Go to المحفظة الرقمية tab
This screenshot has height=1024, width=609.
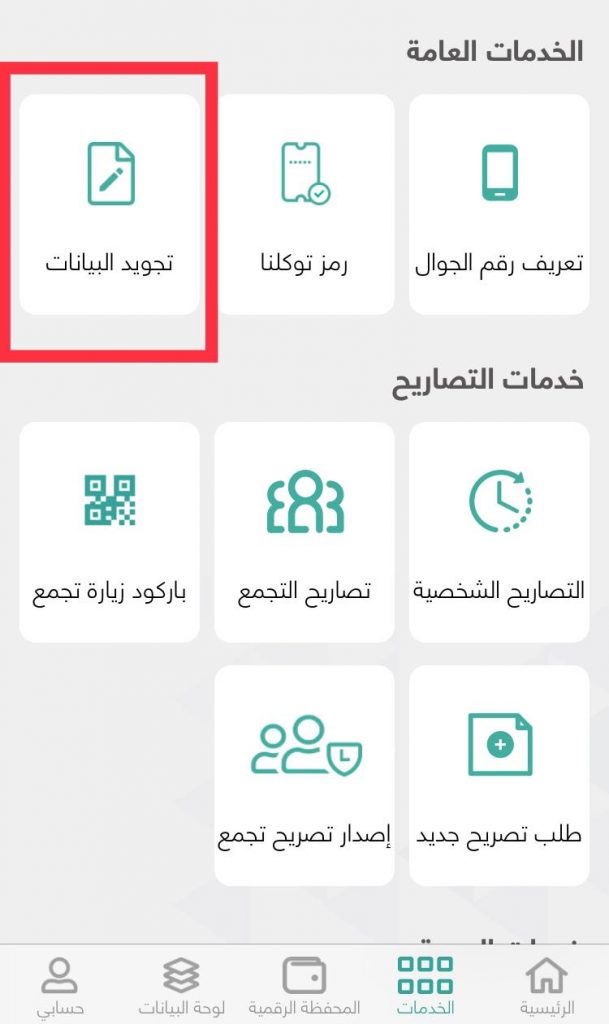point(304,985)
